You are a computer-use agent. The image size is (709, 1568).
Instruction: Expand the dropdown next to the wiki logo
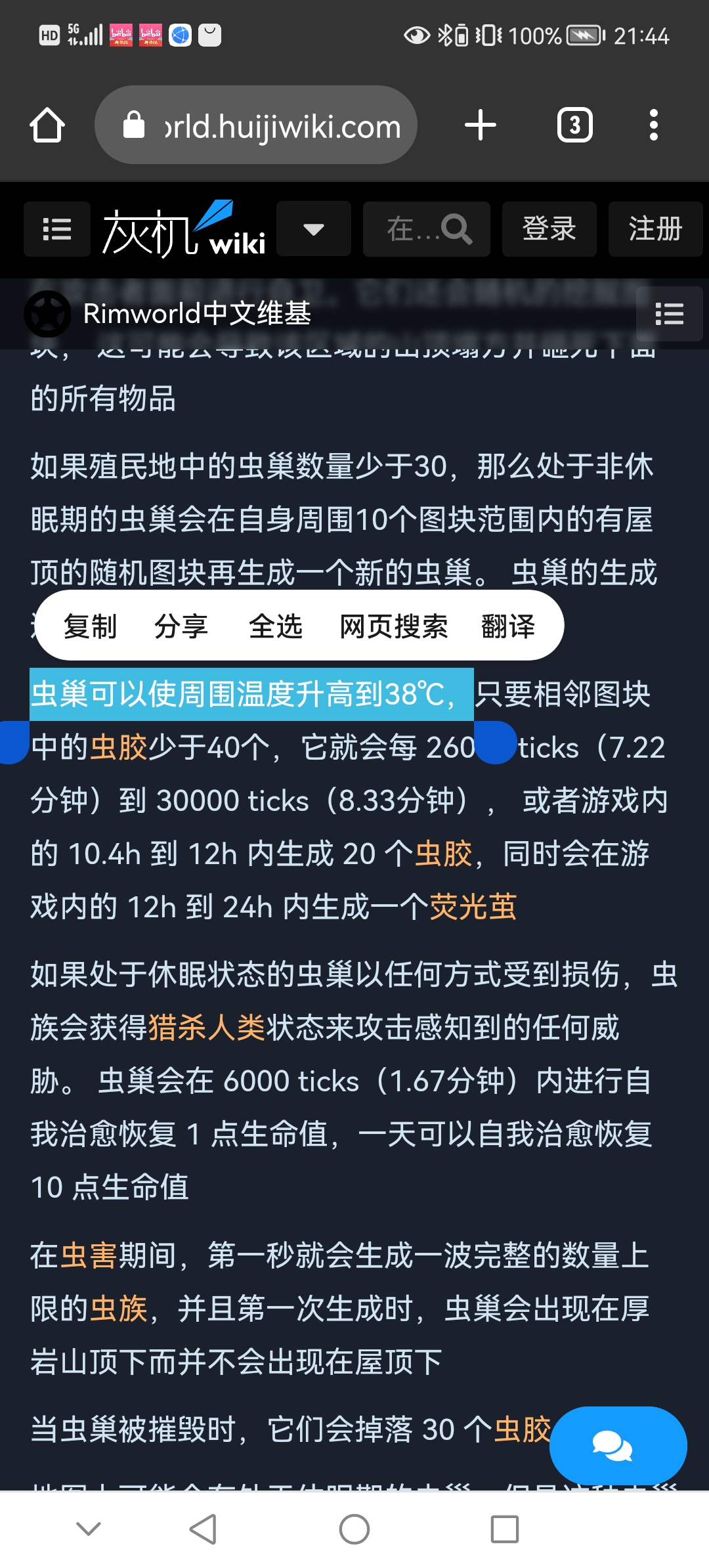click(313, 229)
